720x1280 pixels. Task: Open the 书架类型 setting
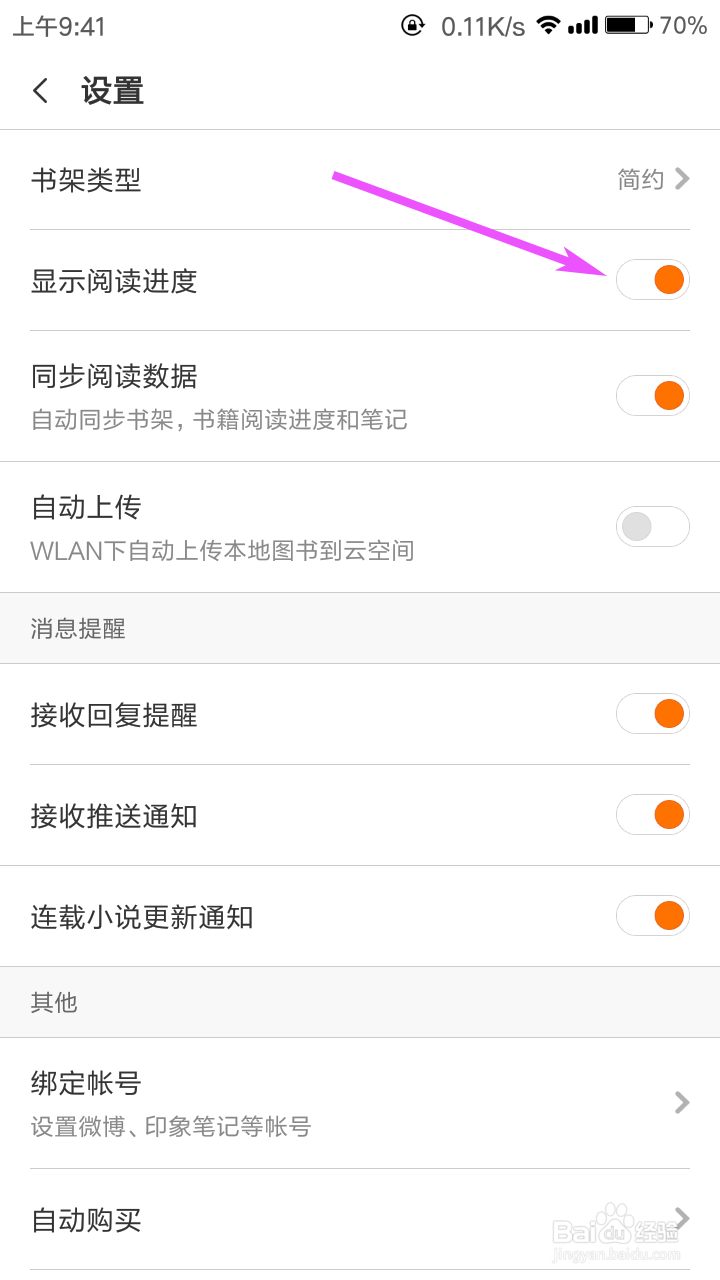(x=360, y=180)
